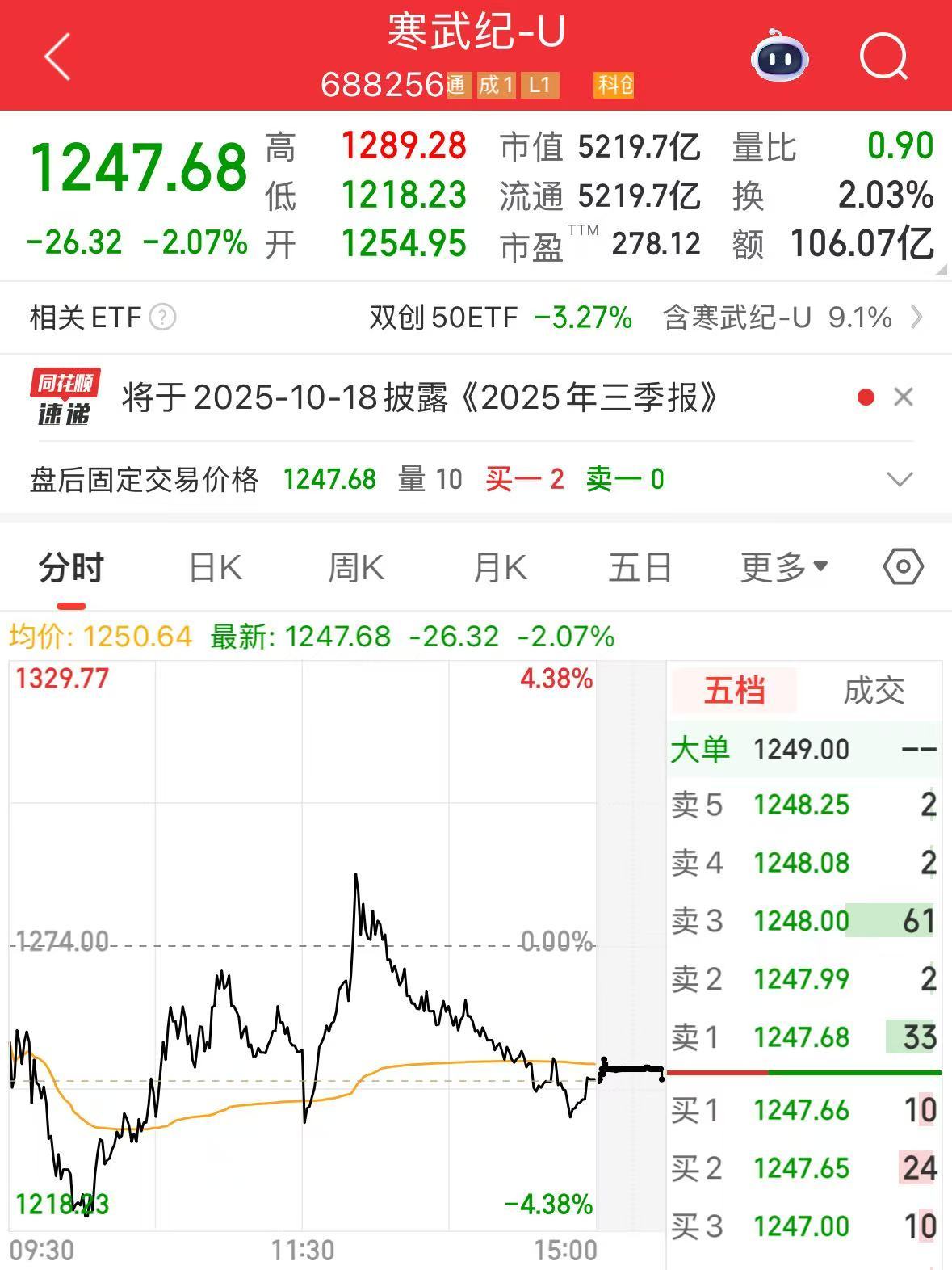Switch to the 月K chart tab
The width and height of the screenshot is (952, 1270).
500,568
